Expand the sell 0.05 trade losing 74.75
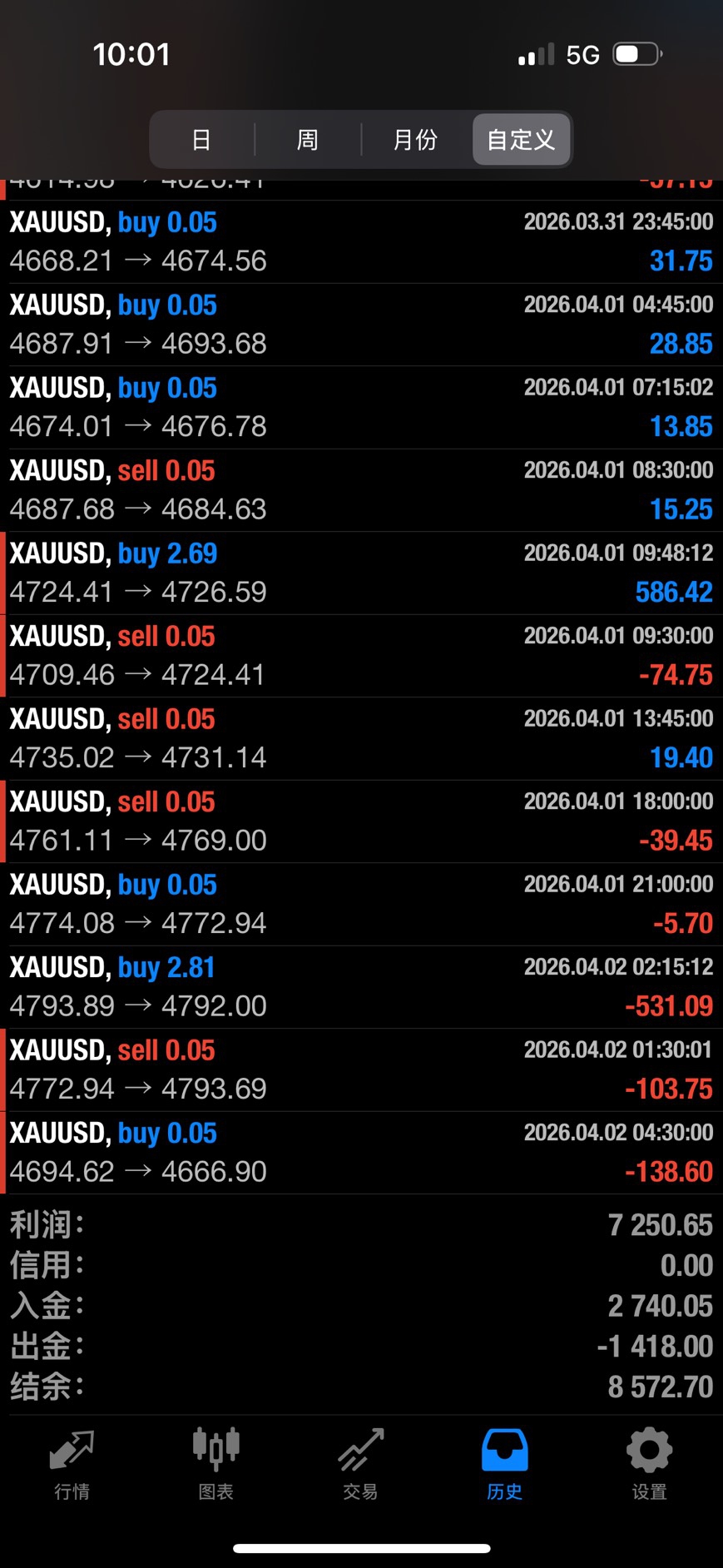Screen dimensions: 723x1568 (361, 655)
